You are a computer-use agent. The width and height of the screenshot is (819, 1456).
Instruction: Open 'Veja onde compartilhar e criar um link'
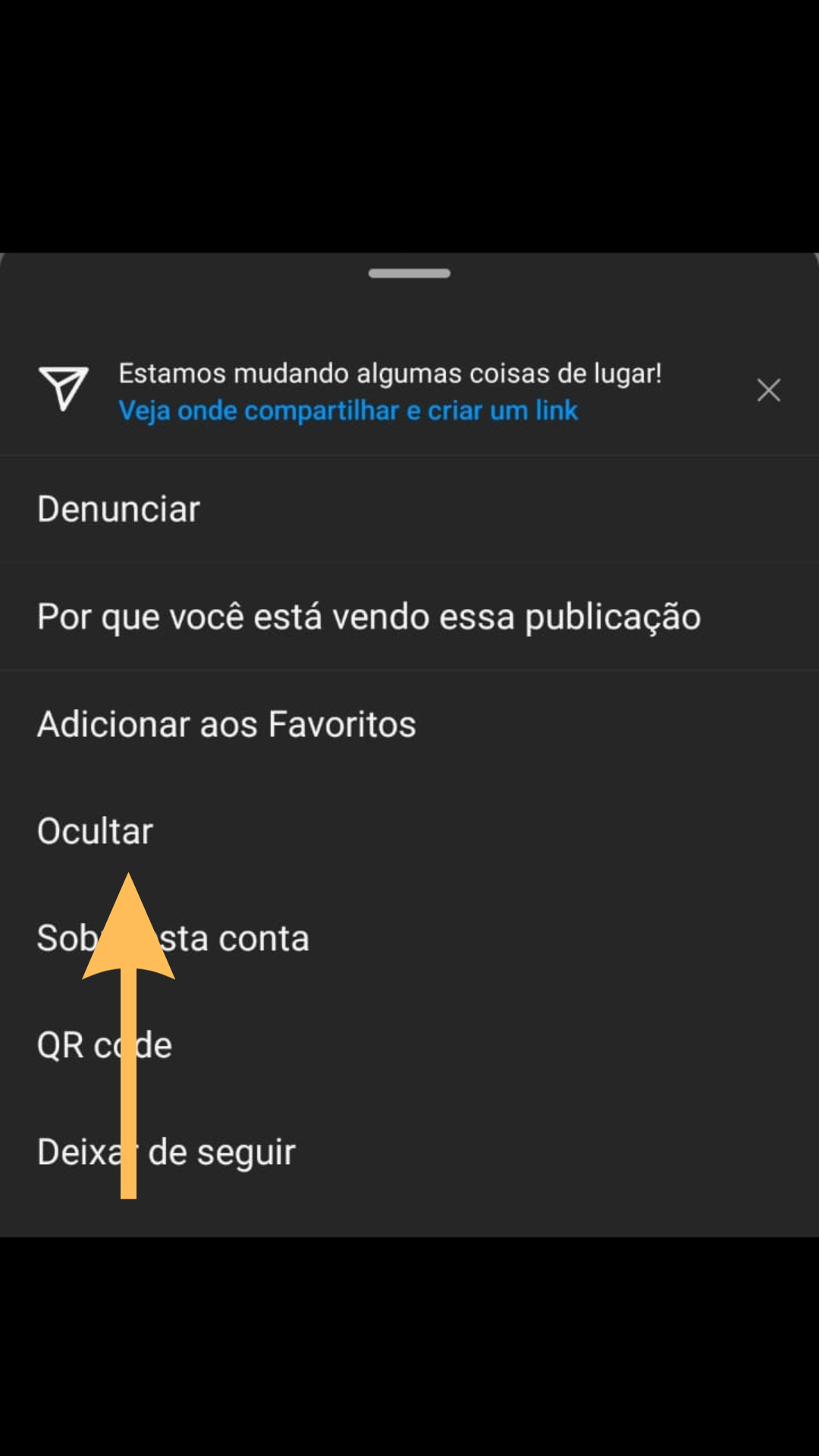pyautogui.click(x=349, y=410)
